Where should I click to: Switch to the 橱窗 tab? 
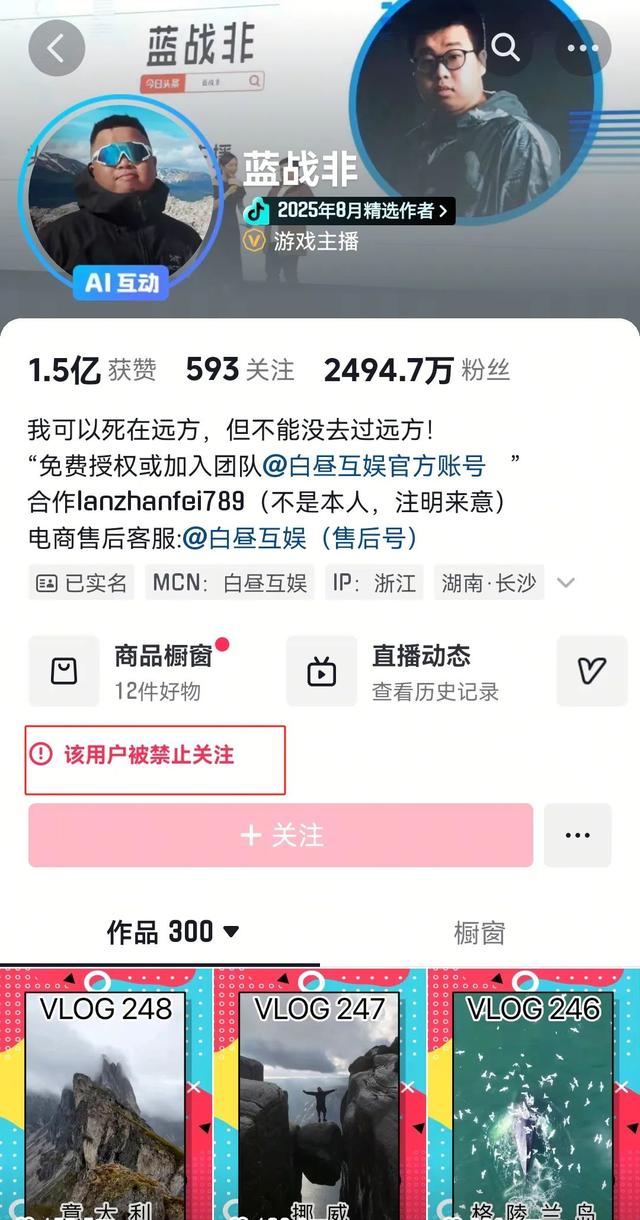(x=479, y=933)
